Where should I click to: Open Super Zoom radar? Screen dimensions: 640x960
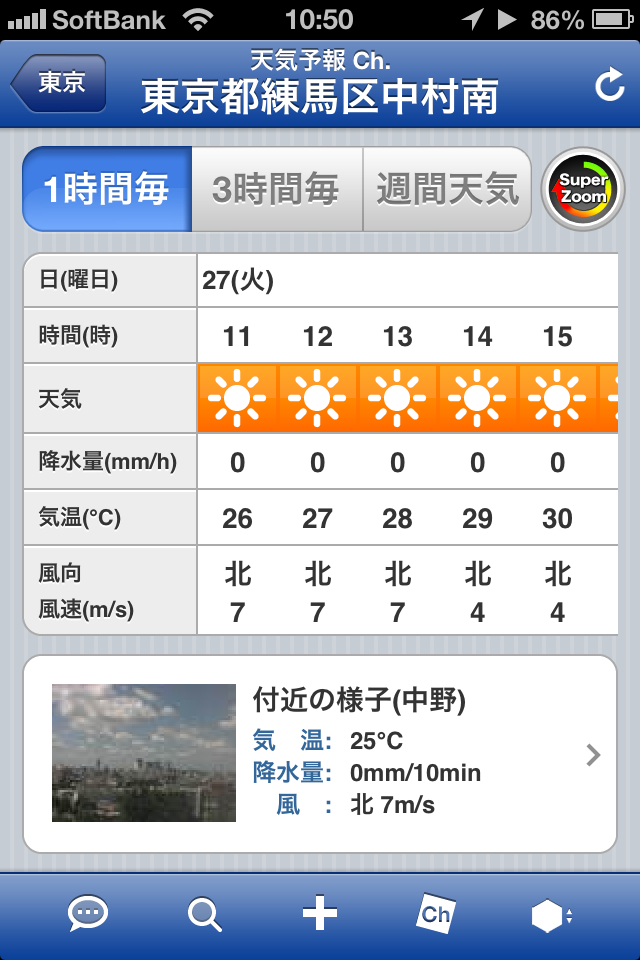(583, 189)
